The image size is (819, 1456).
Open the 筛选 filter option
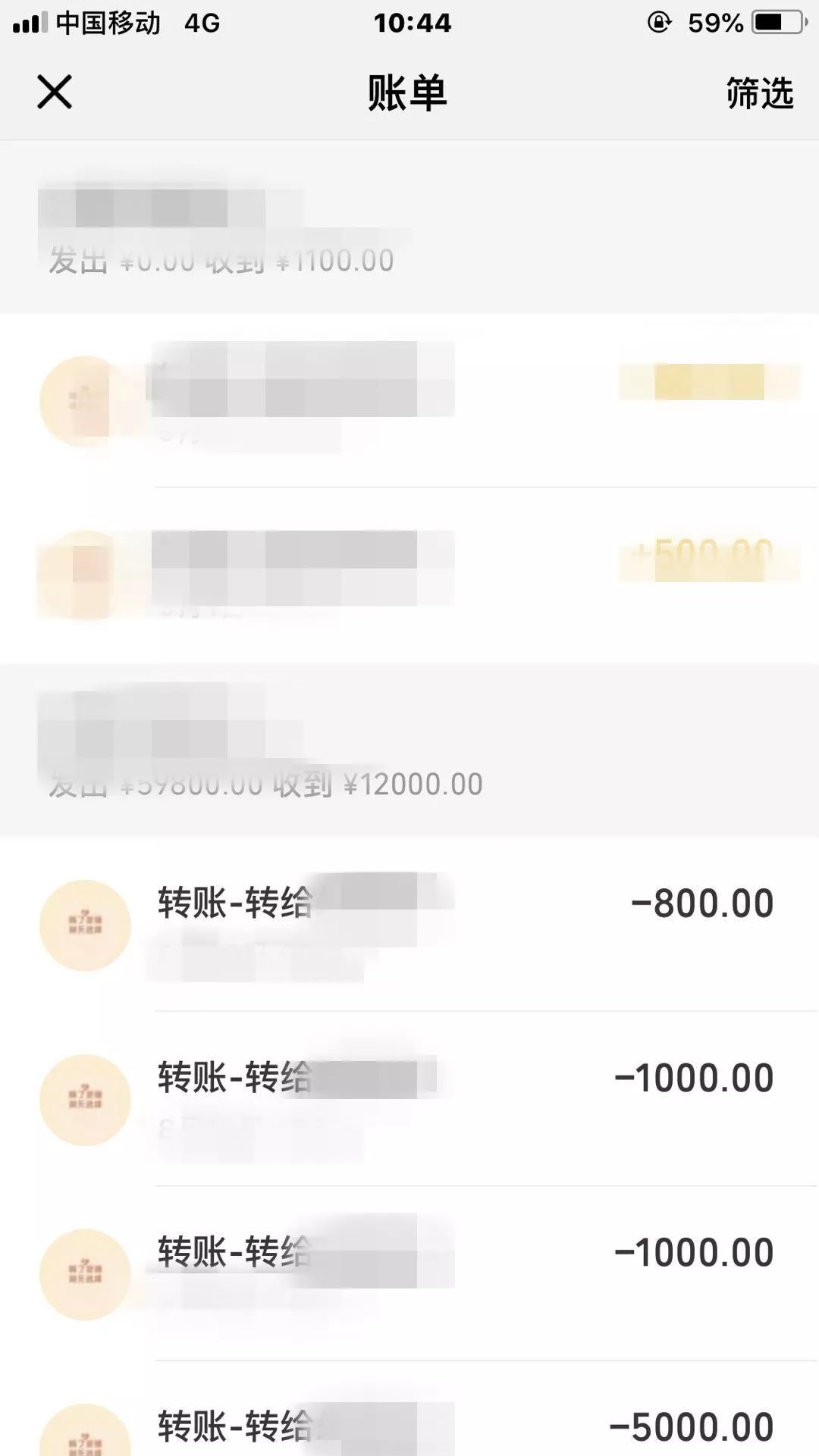(760, 93)
